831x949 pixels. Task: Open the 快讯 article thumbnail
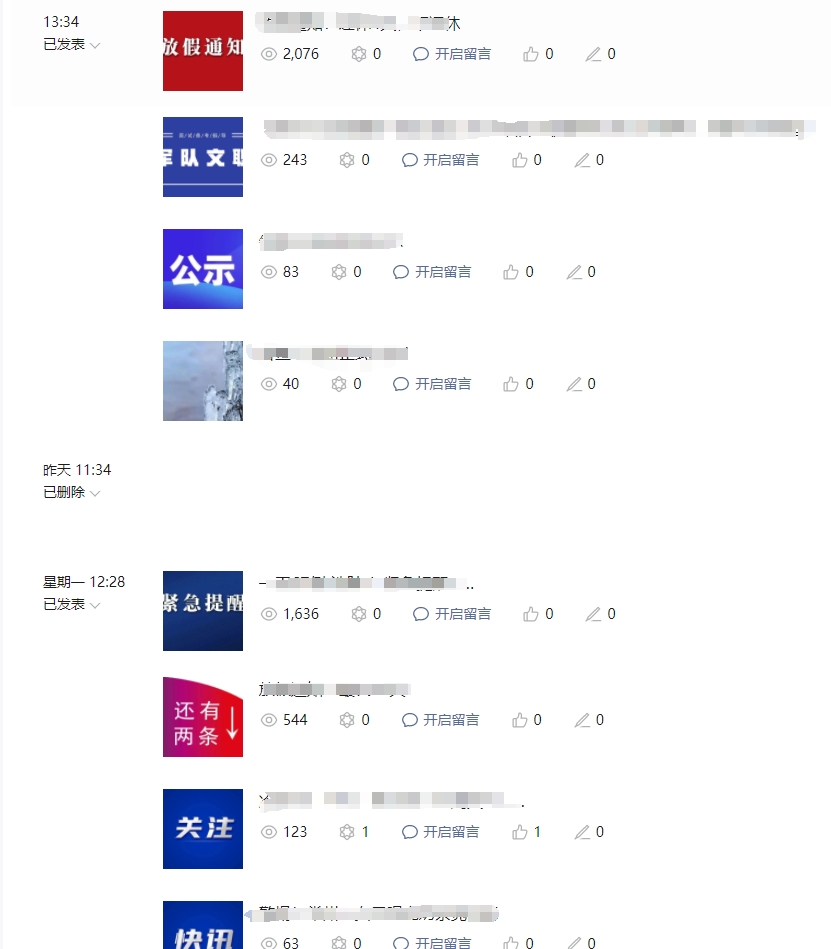coord(203,926)
